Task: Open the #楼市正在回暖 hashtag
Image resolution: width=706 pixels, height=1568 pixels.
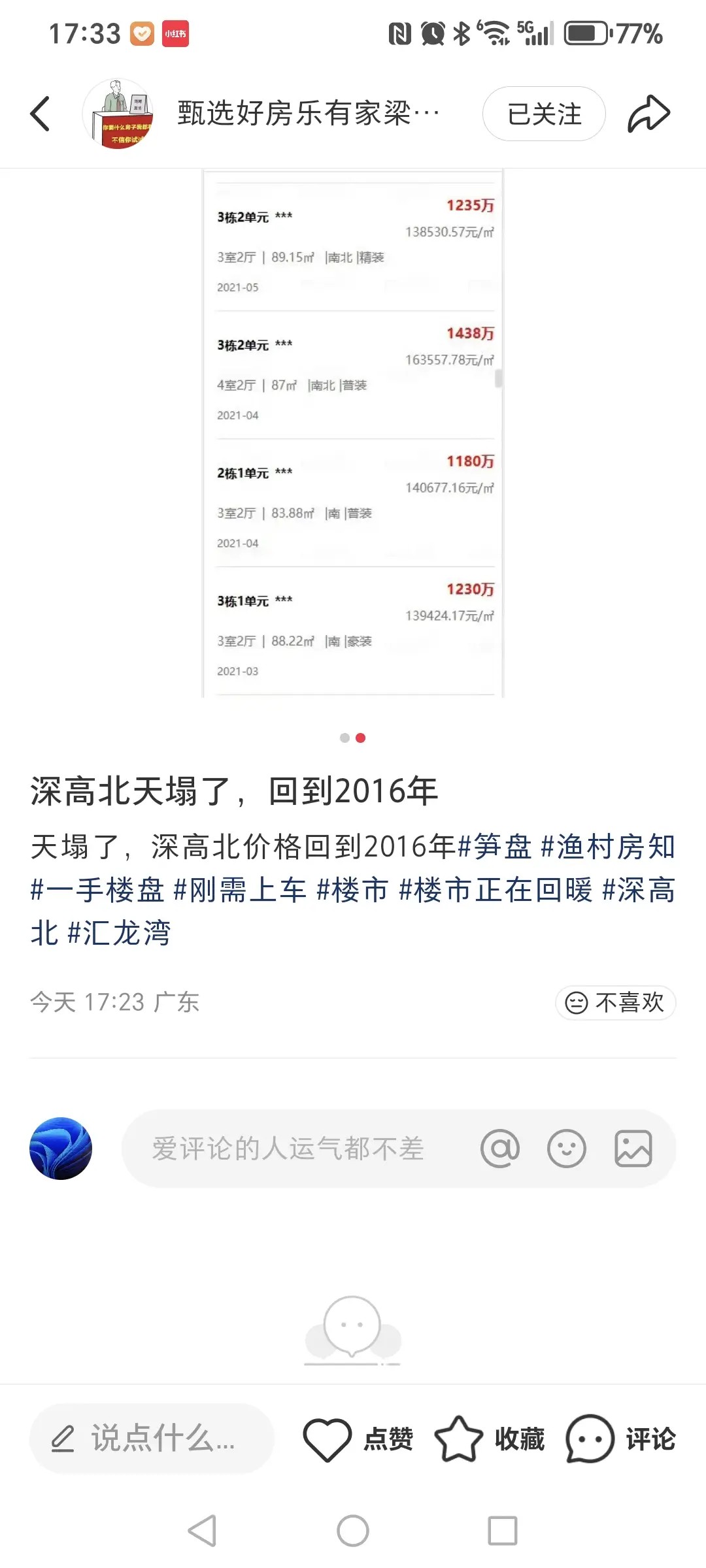Action: click(496, 890)
